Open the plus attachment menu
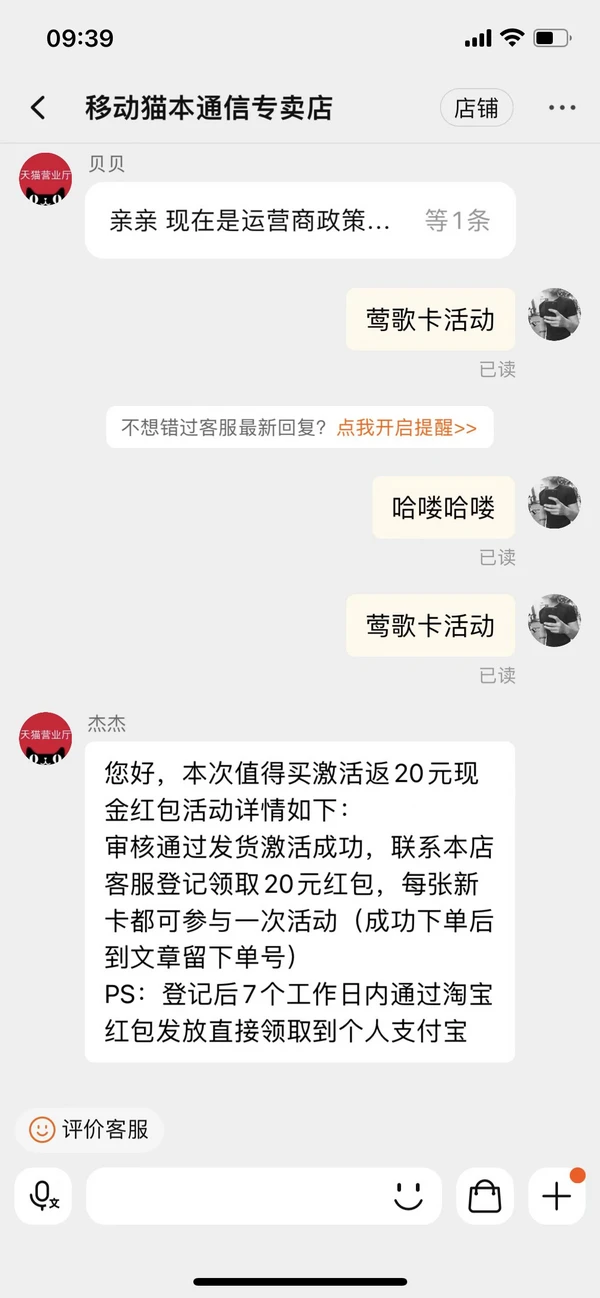This screenshot has height=1298, width=600. (x=557, y=1196)
